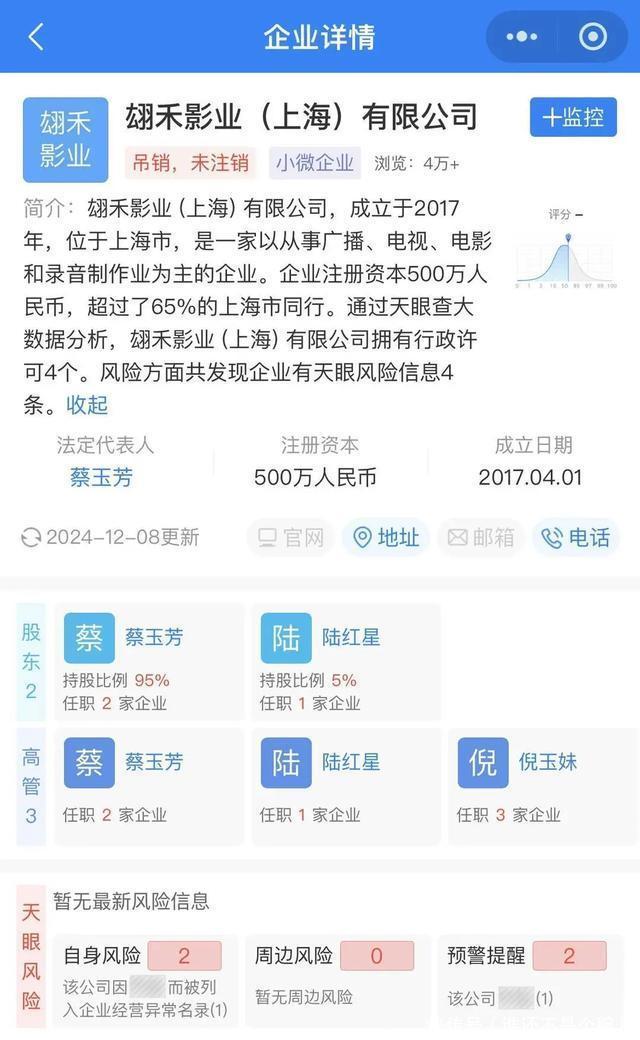Open shareholder 陆红星 with 5% stake

click(x=344, y=662)
